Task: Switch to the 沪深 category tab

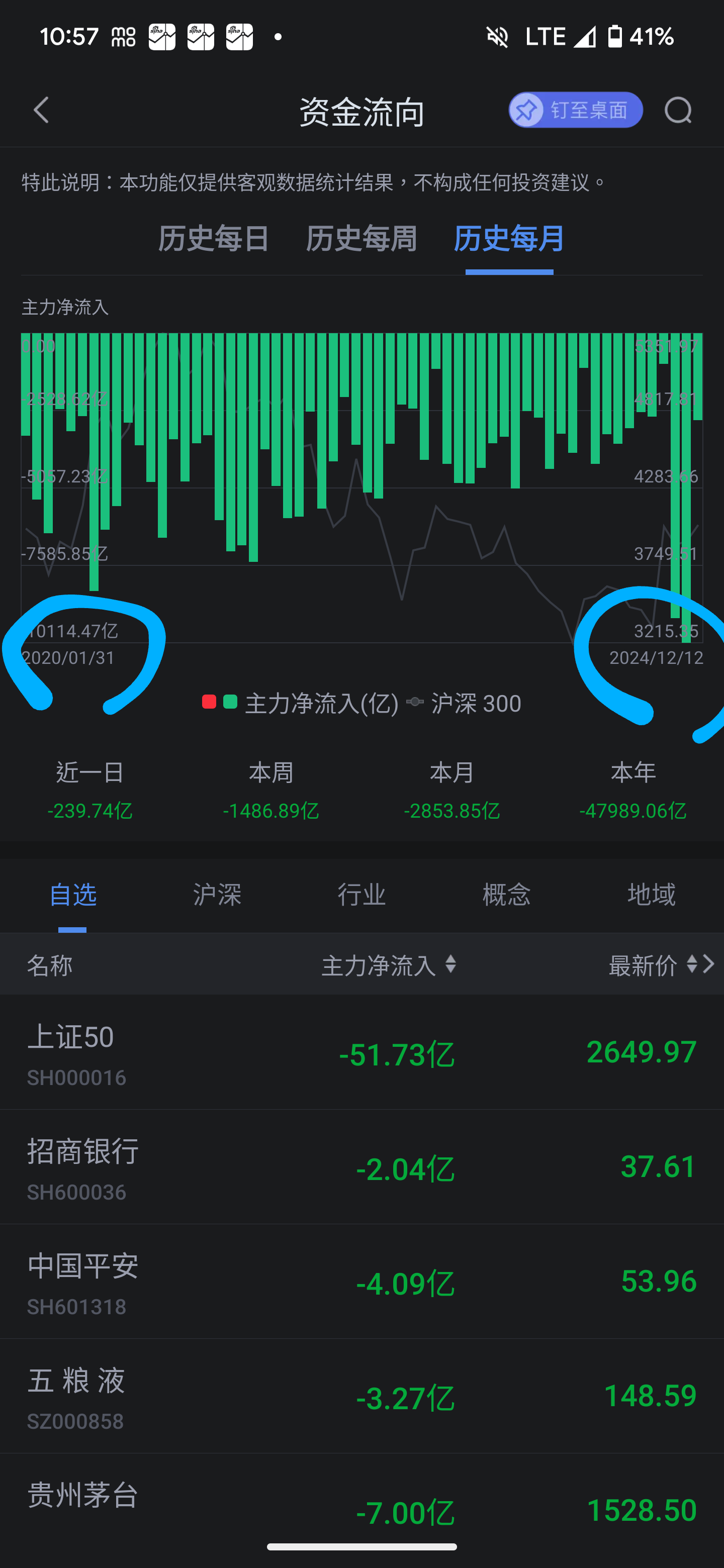Action: click(217, 894)
